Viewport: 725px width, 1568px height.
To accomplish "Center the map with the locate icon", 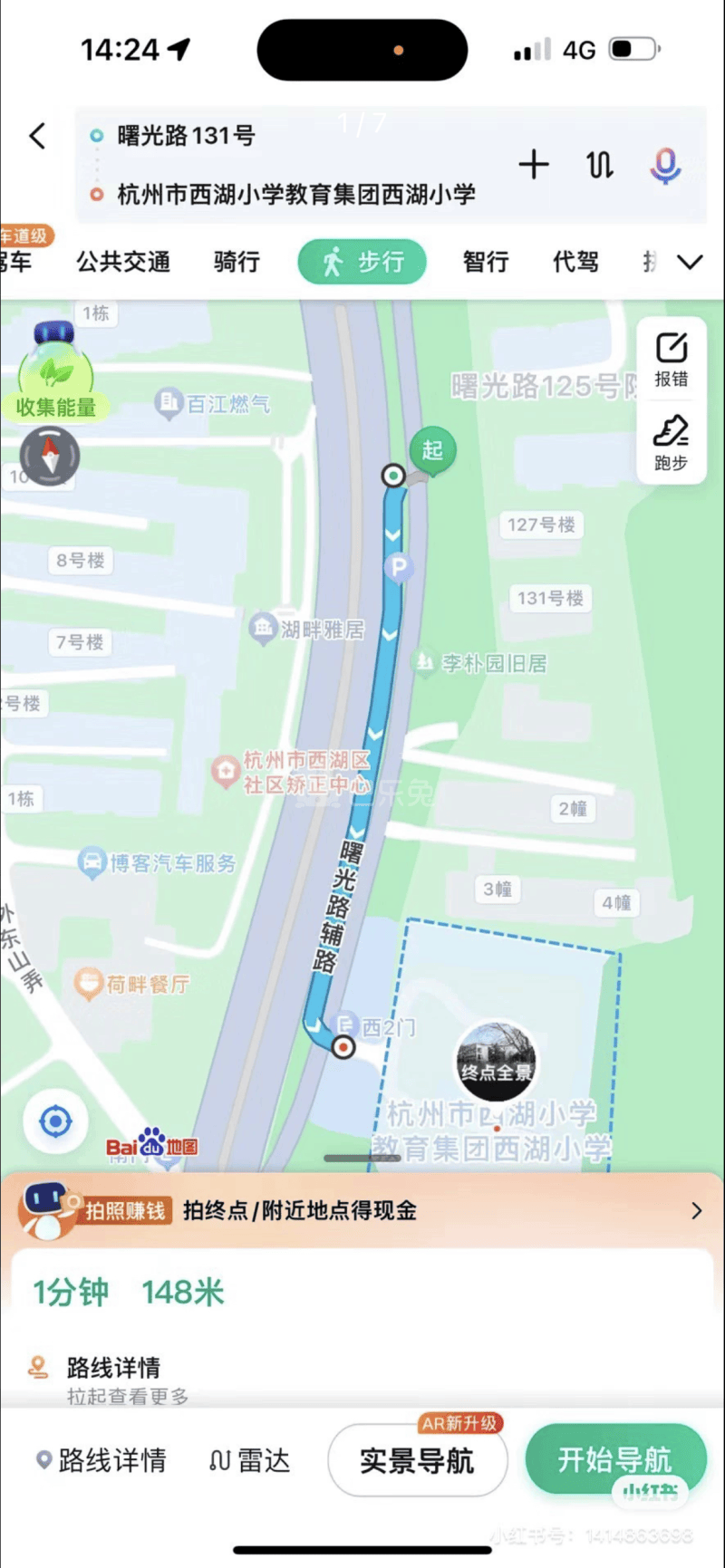I will 55,1121.
